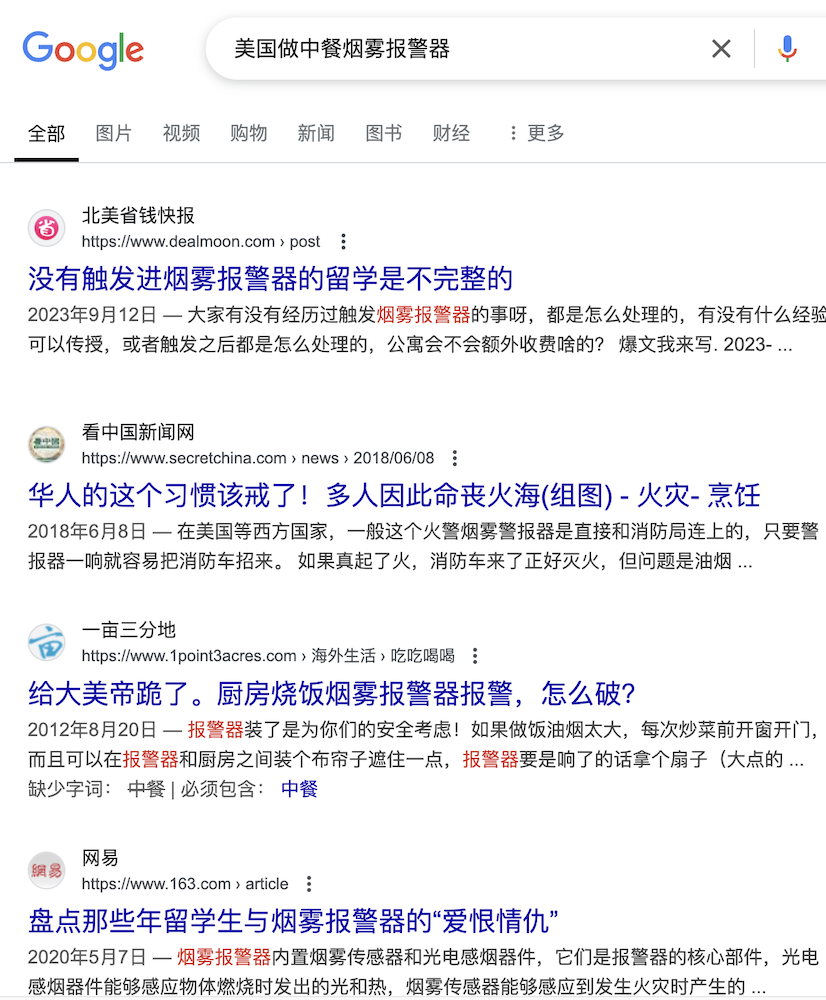The image size is (826, 1000).
Task: Switch to the 视频 tab
Action: (x=181, y=133)
